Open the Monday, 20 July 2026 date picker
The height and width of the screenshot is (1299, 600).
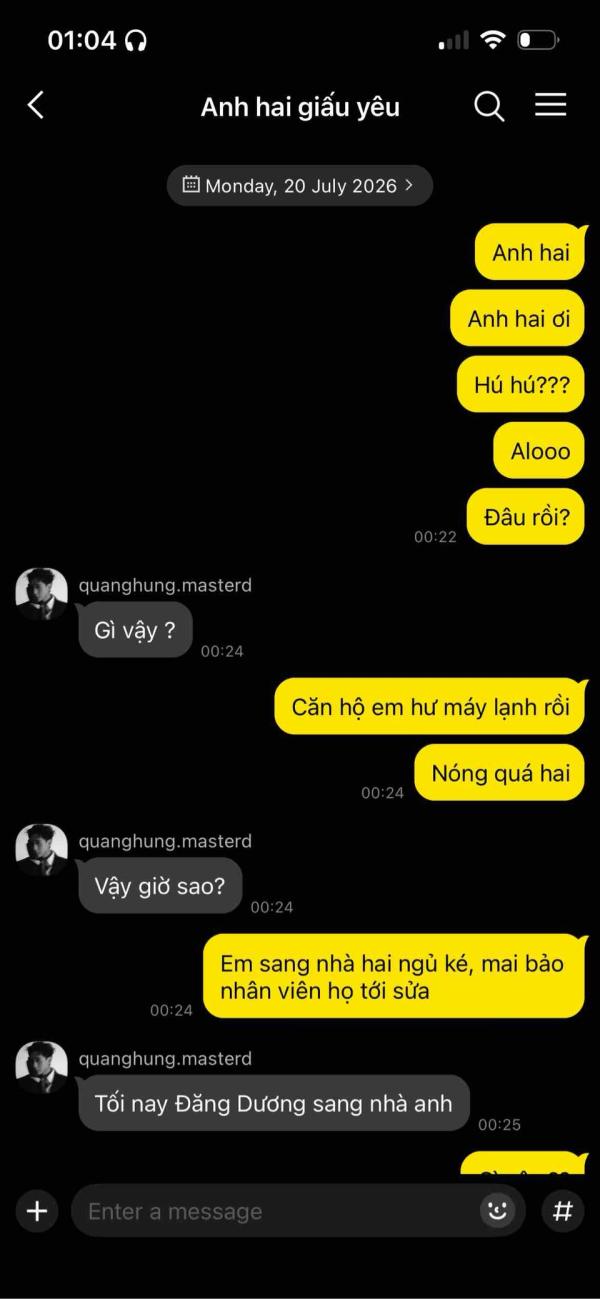click(299, 186)
